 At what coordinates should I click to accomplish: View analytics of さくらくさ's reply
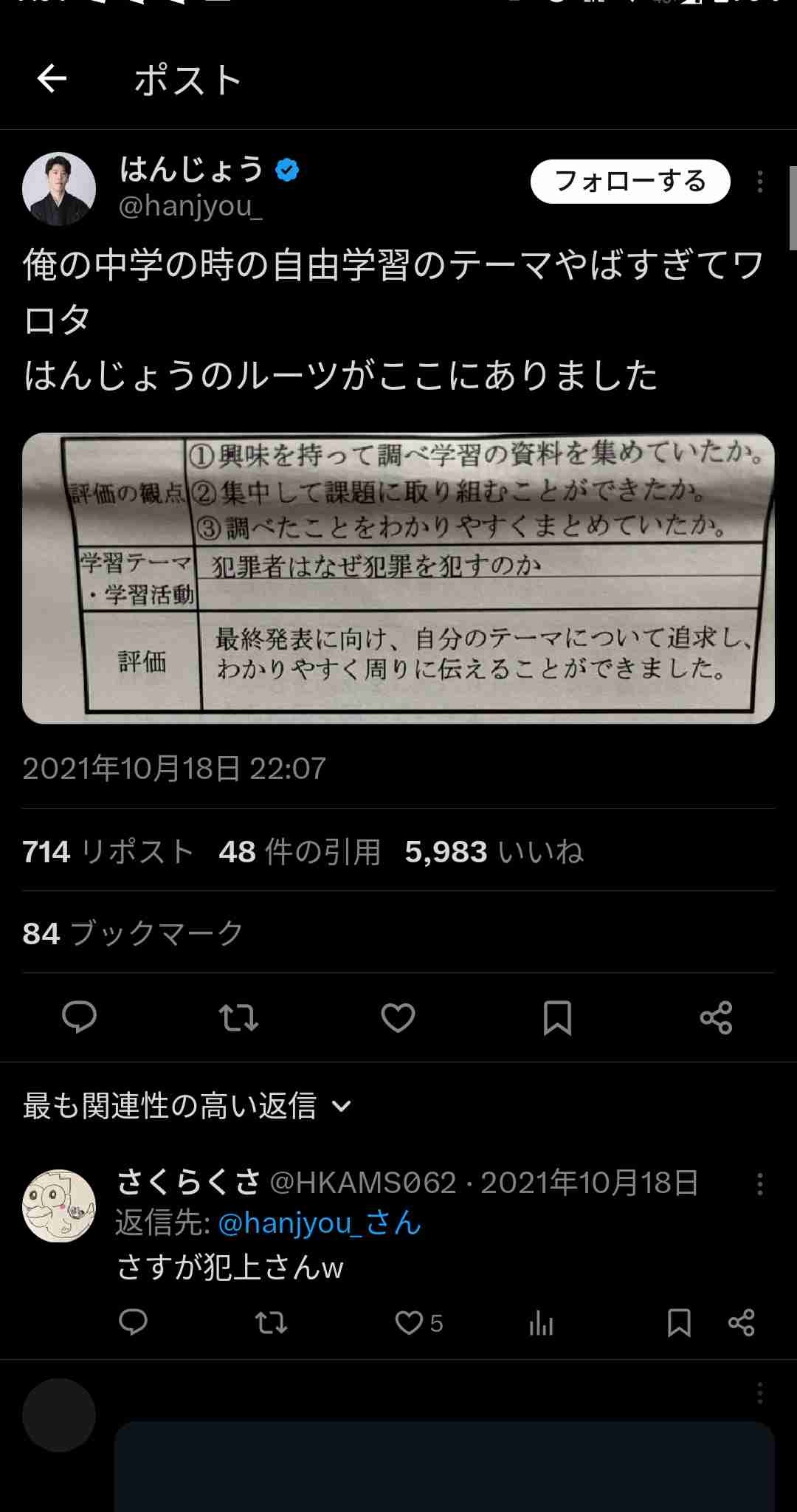click(x=541, y=1322)
